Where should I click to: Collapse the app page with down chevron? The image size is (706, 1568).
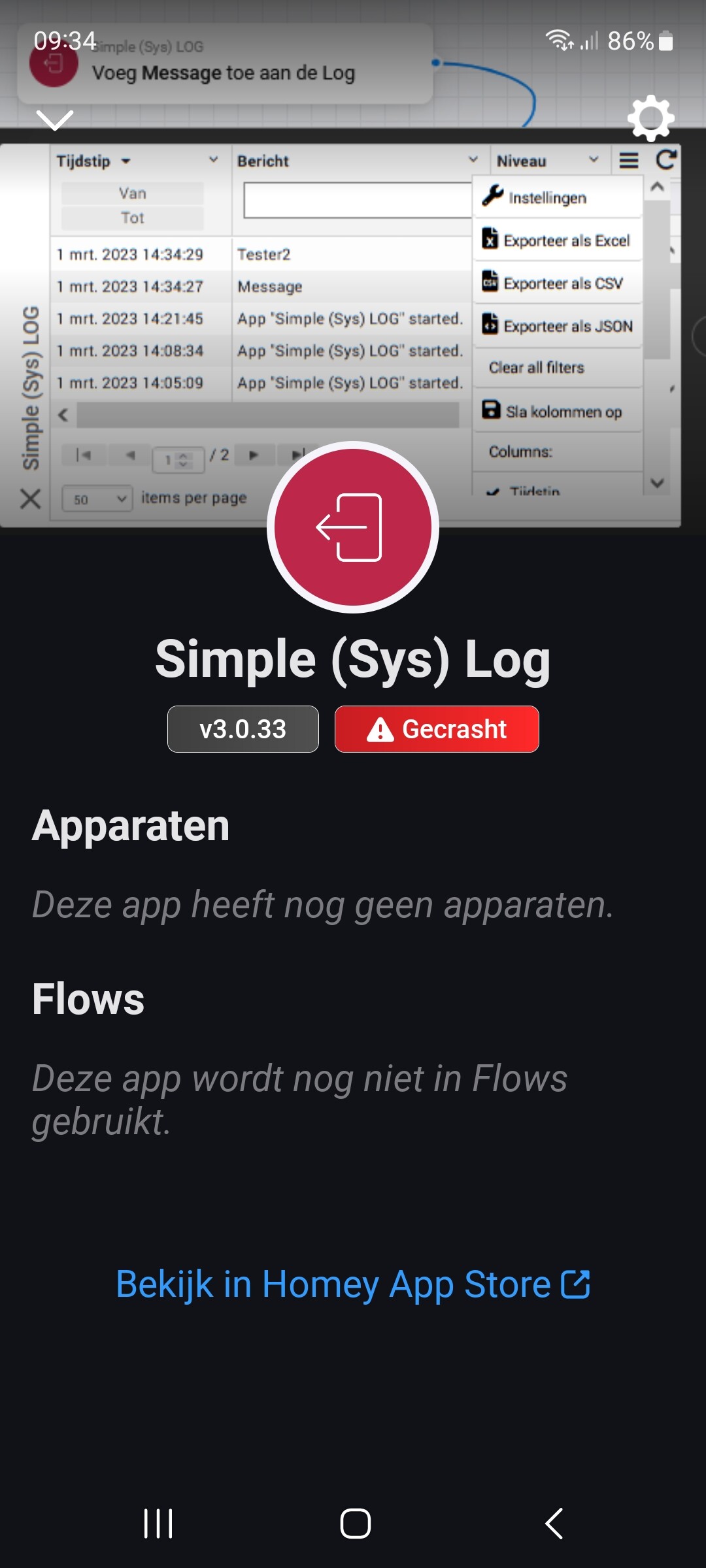[x=55, y=120]
